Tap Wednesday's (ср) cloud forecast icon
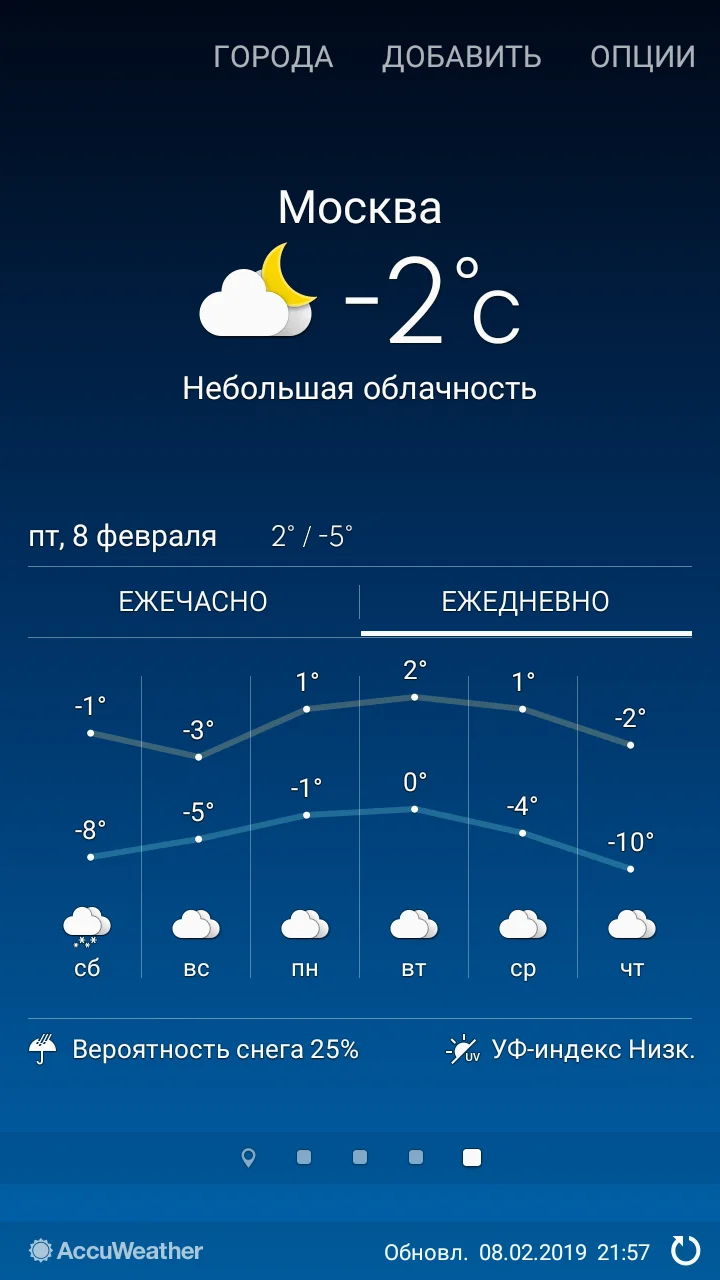720x1280 pixels. pos(522,925)
